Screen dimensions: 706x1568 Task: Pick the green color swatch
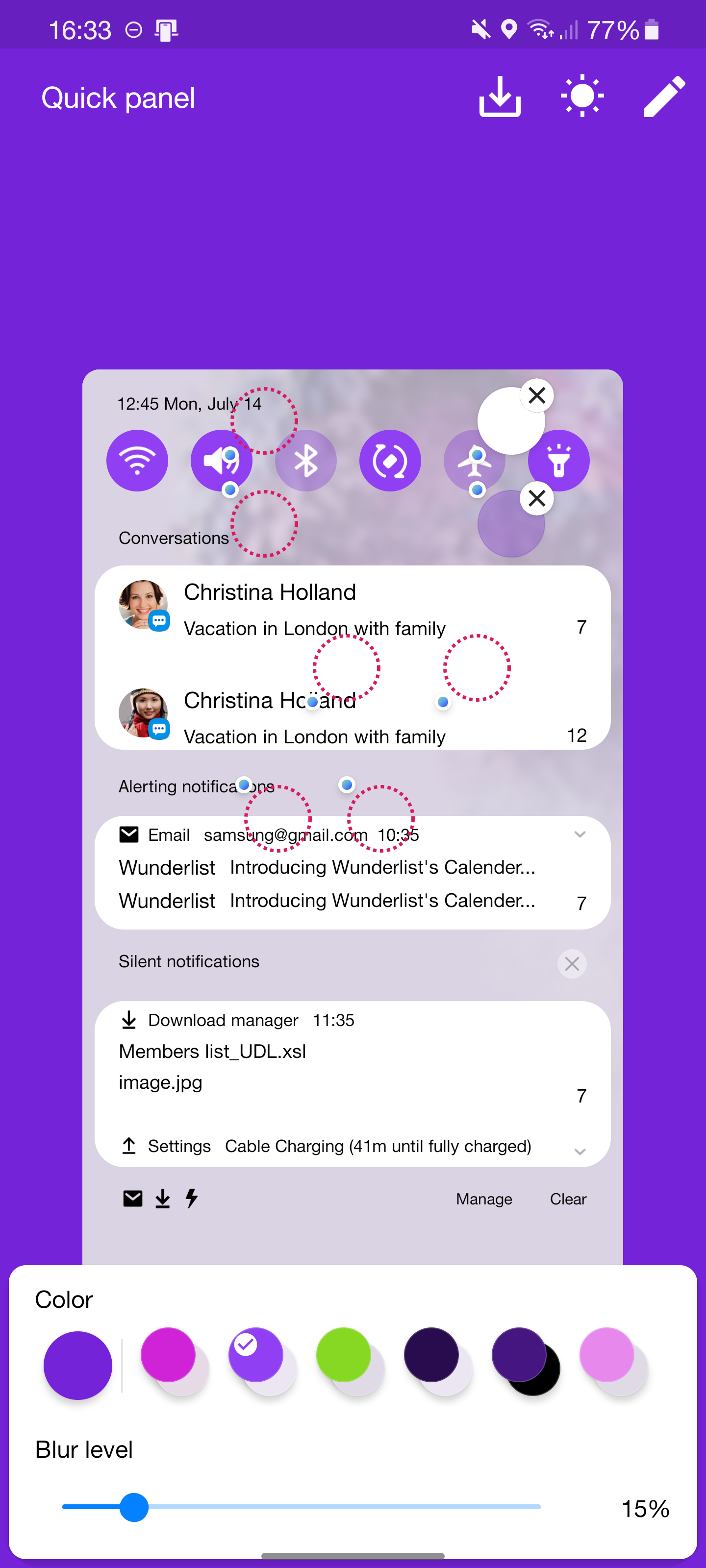344,1354
